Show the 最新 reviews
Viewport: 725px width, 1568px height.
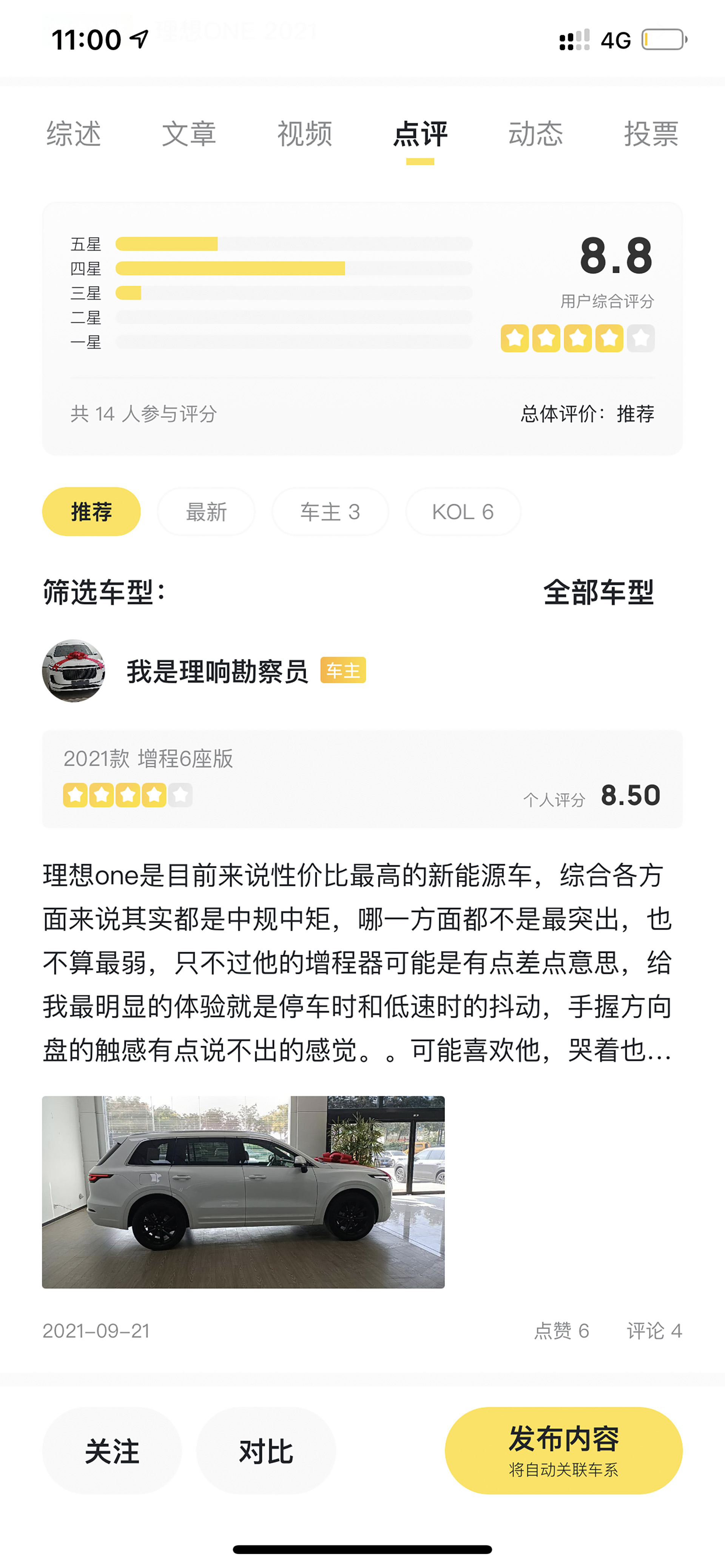206,511
